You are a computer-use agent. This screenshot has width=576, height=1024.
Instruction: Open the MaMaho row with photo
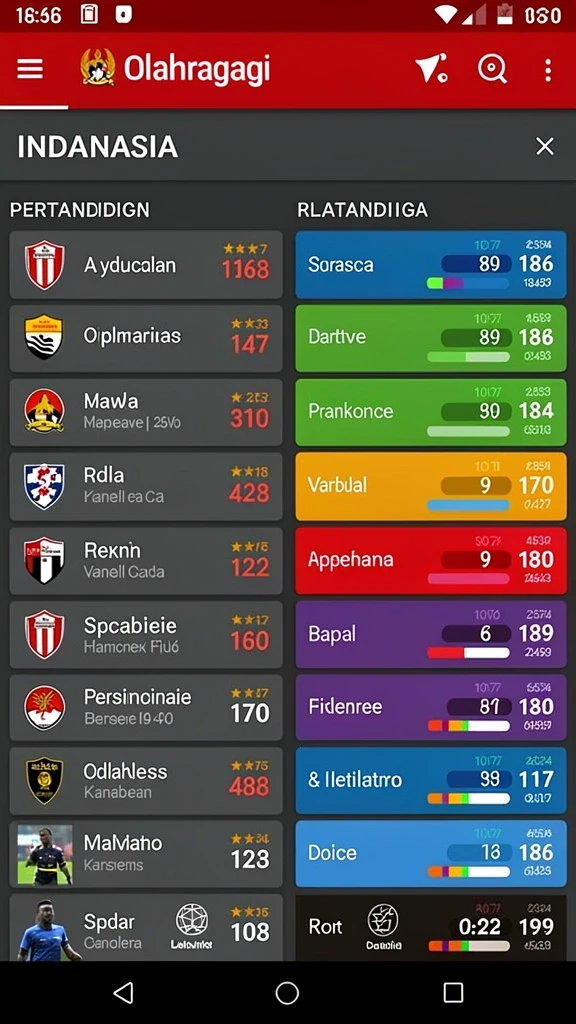coord(146,854)
